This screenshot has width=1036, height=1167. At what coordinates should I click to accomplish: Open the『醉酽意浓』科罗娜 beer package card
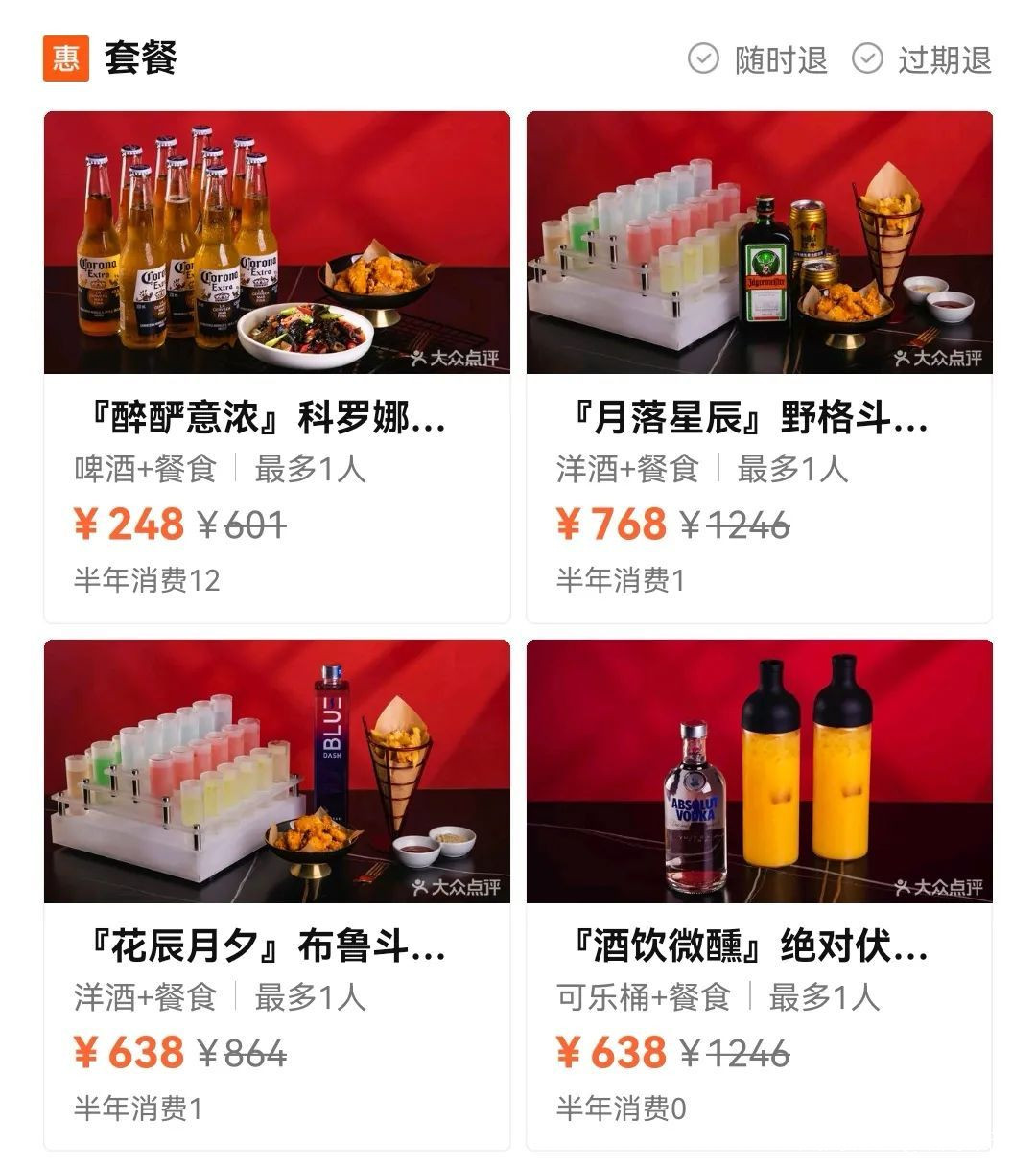coord(276,366)
